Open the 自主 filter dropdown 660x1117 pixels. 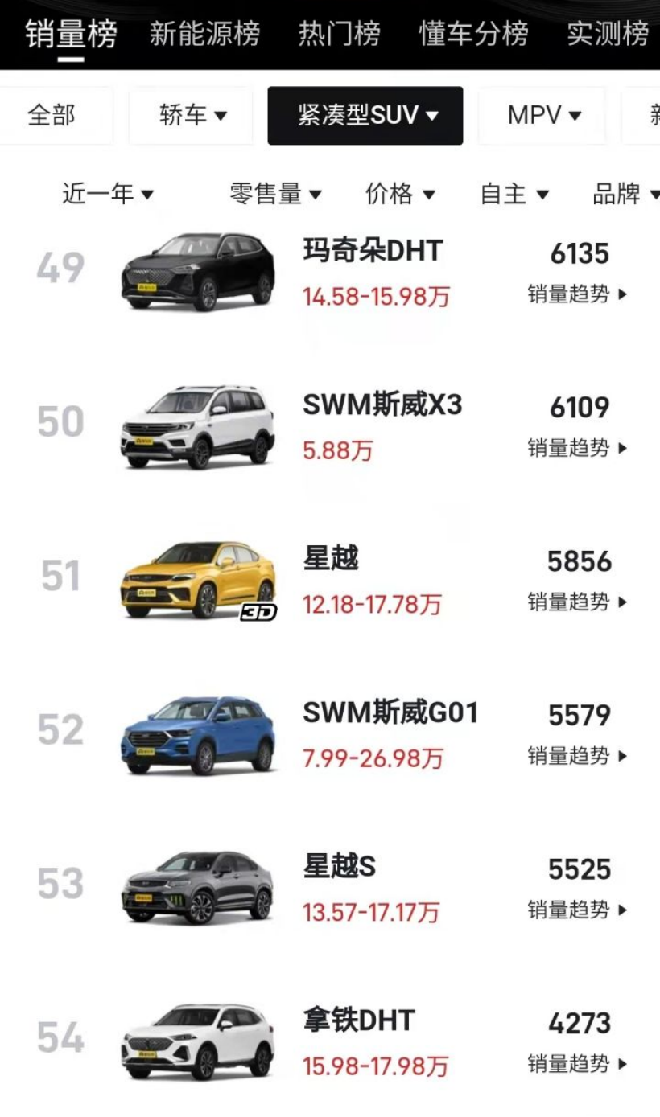pyautogui.click(x=514, y=194)
